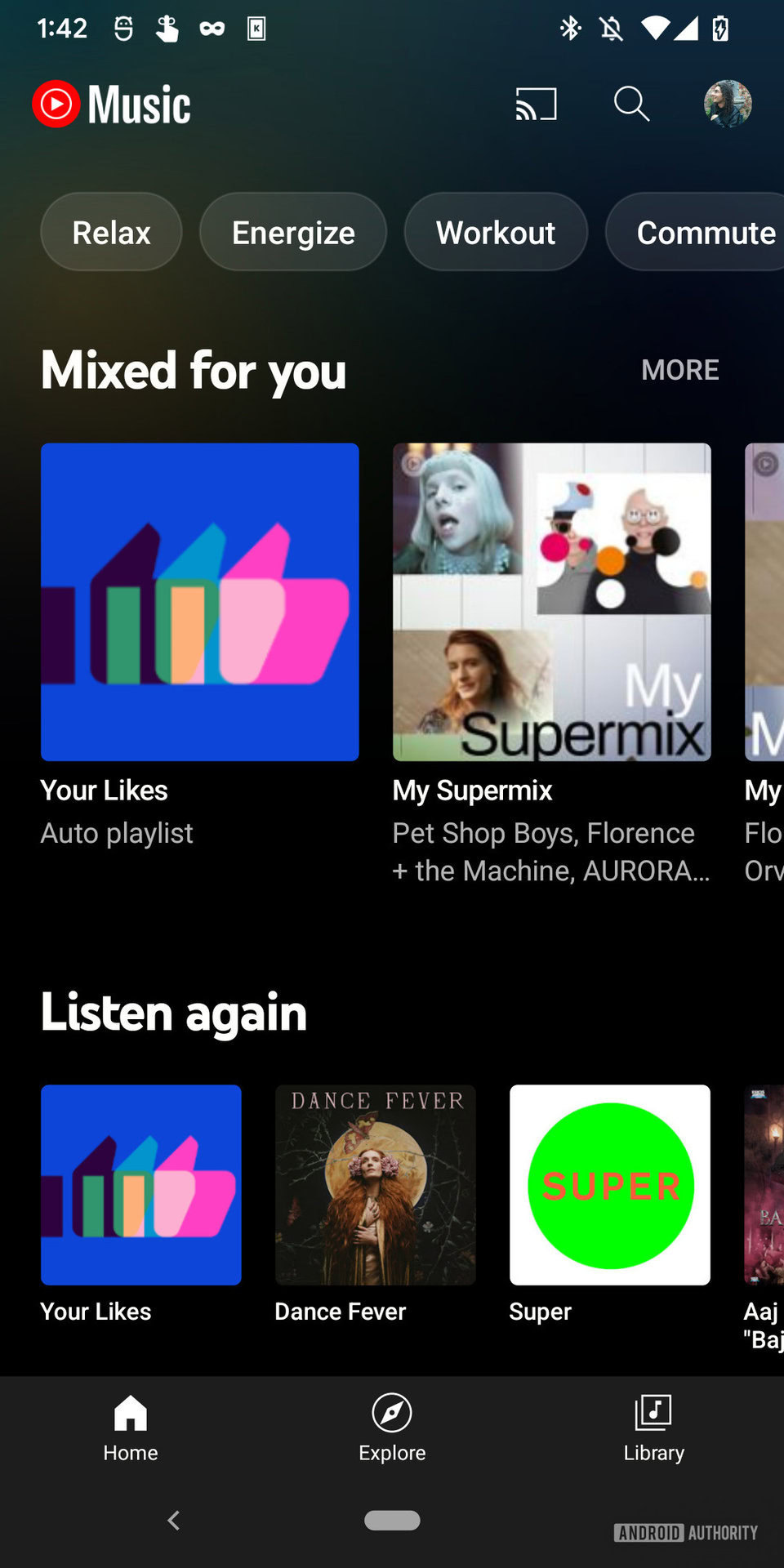Open search in YouTube Music
The image size is (784, 1568).
pos(631,105)
